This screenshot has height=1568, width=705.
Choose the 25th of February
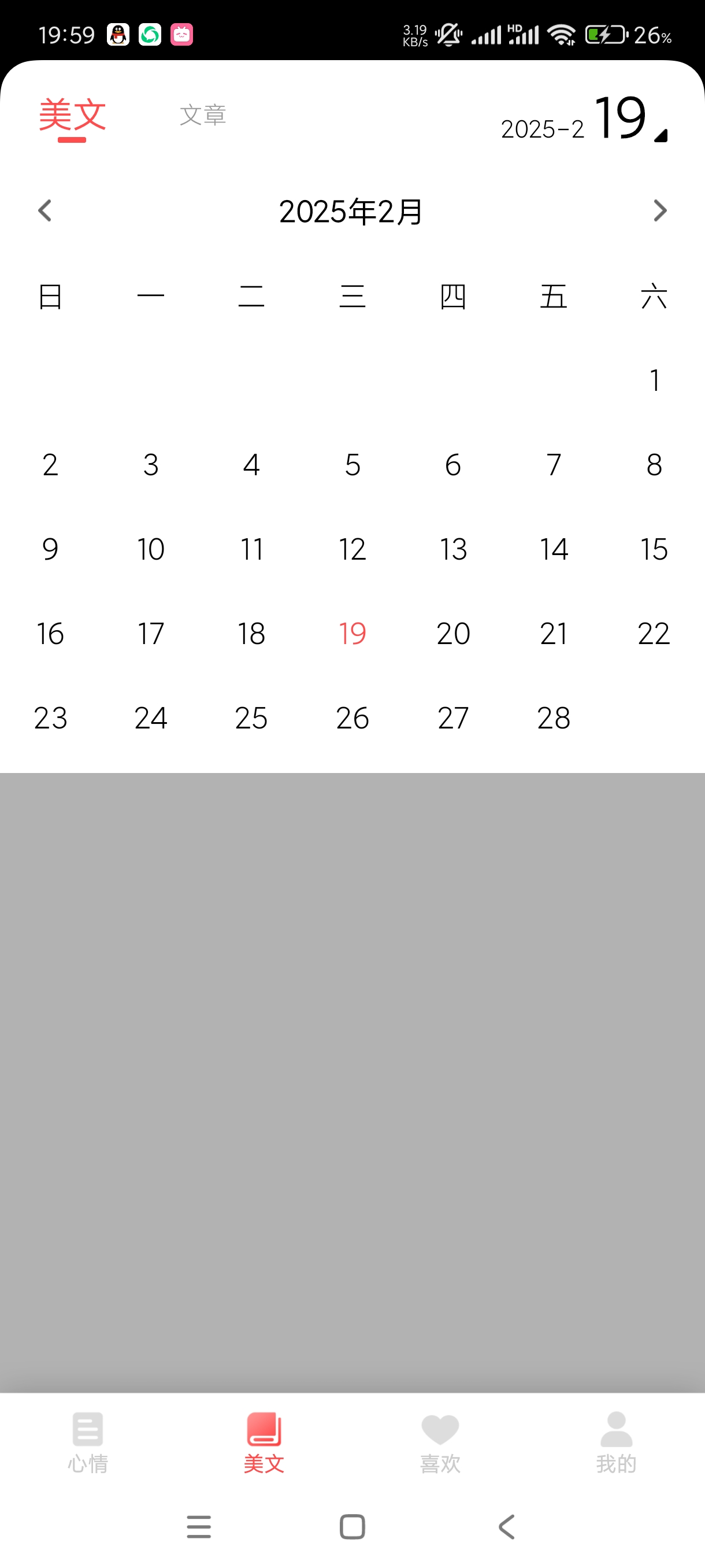[x=251, y=718]
